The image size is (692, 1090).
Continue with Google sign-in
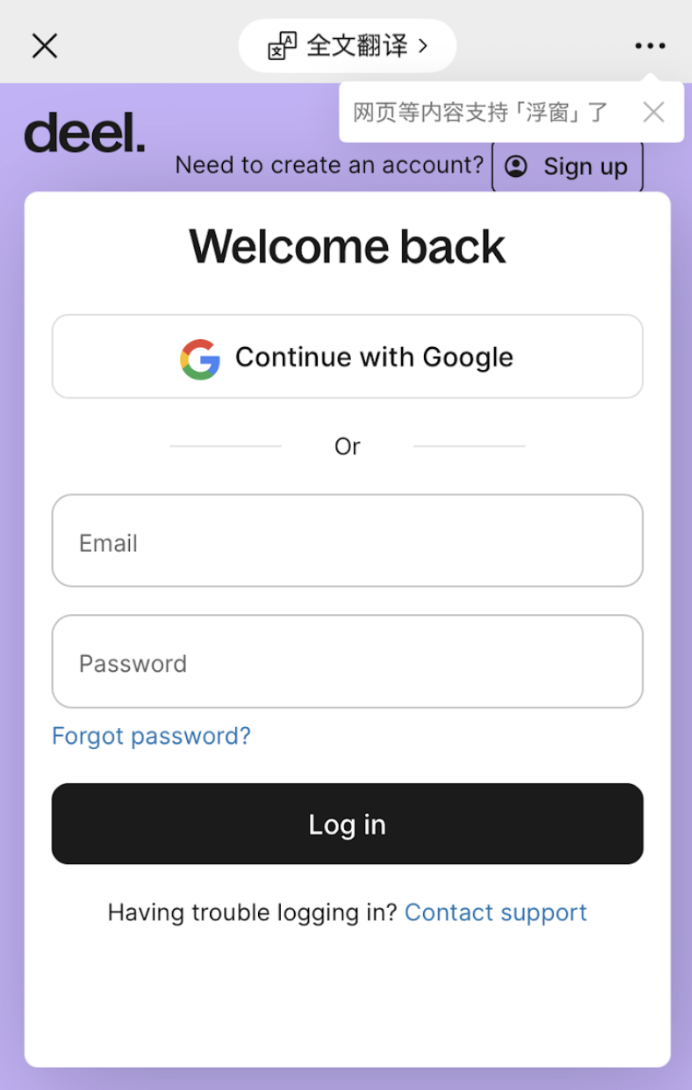(x=347, y=357)
